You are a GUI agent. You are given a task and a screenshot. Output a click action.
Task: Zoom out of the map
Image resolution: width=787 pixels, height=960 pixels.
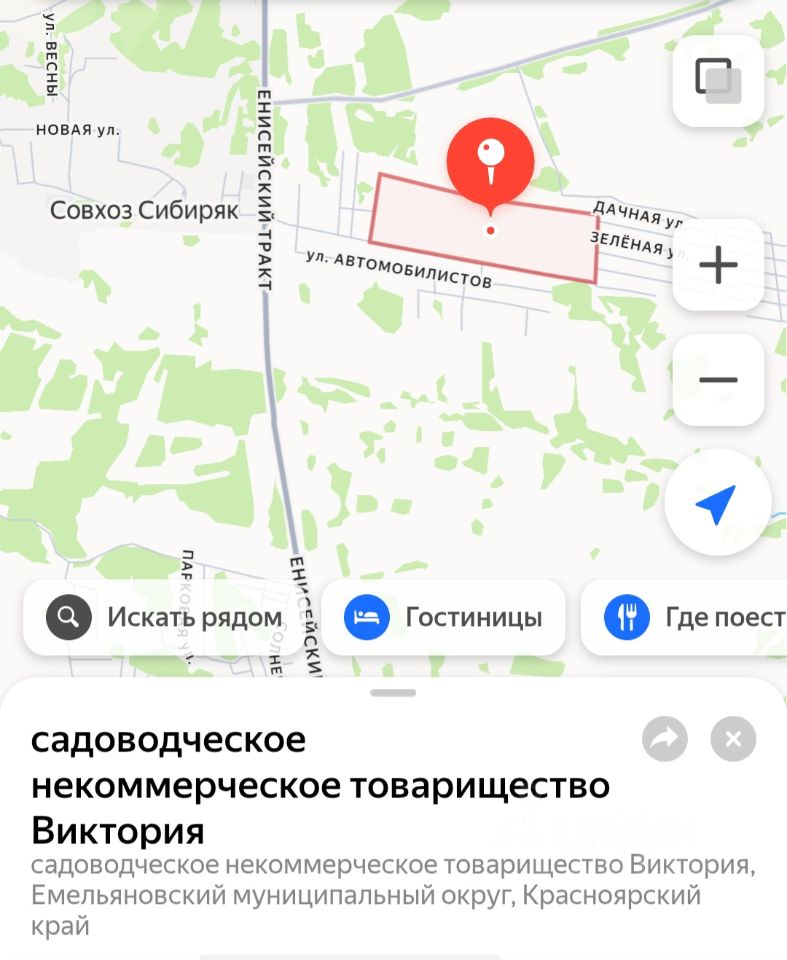click(718, 380)
